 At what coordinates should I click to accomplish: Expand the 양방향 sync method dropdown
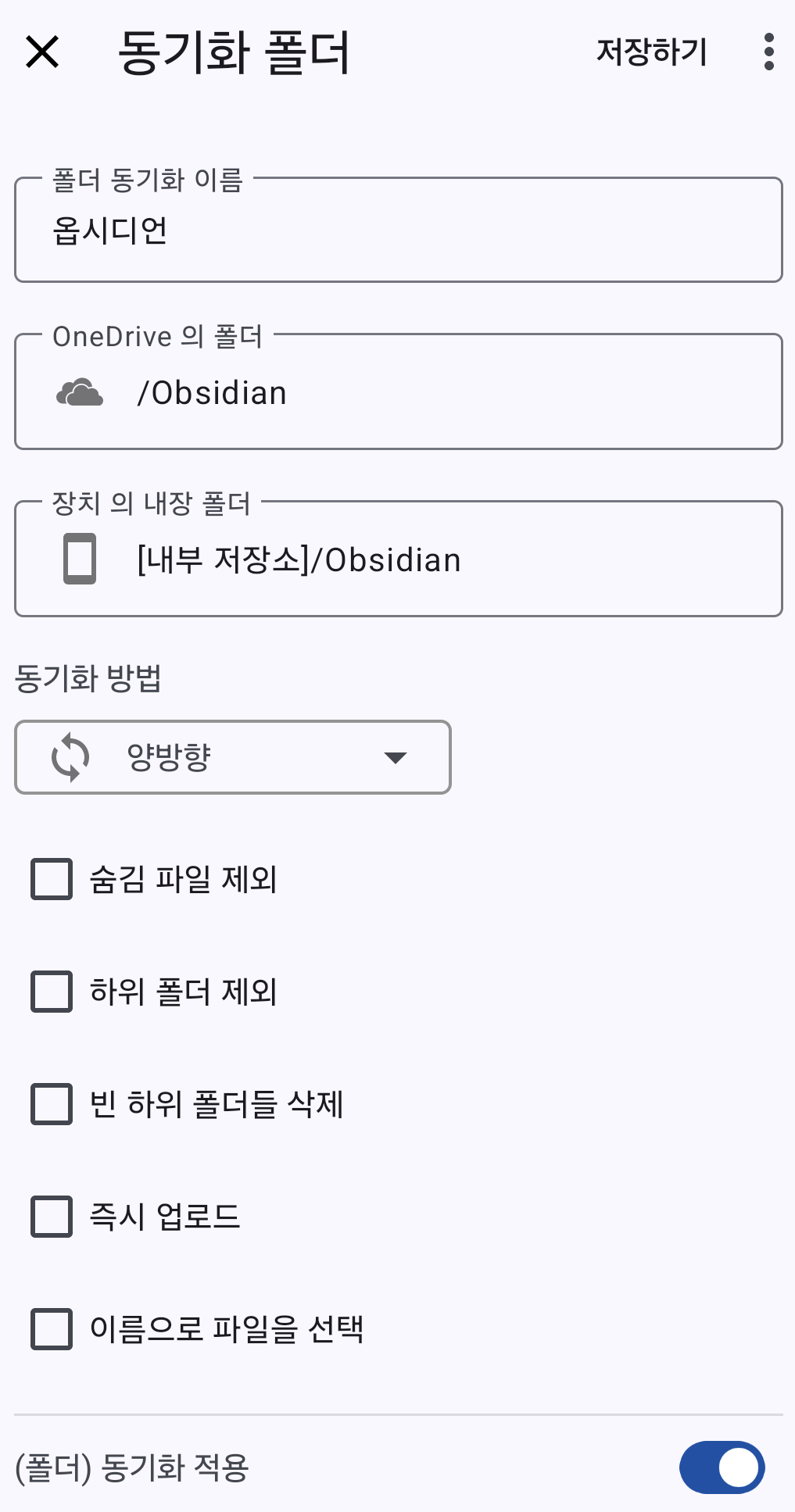click(233, 757)
